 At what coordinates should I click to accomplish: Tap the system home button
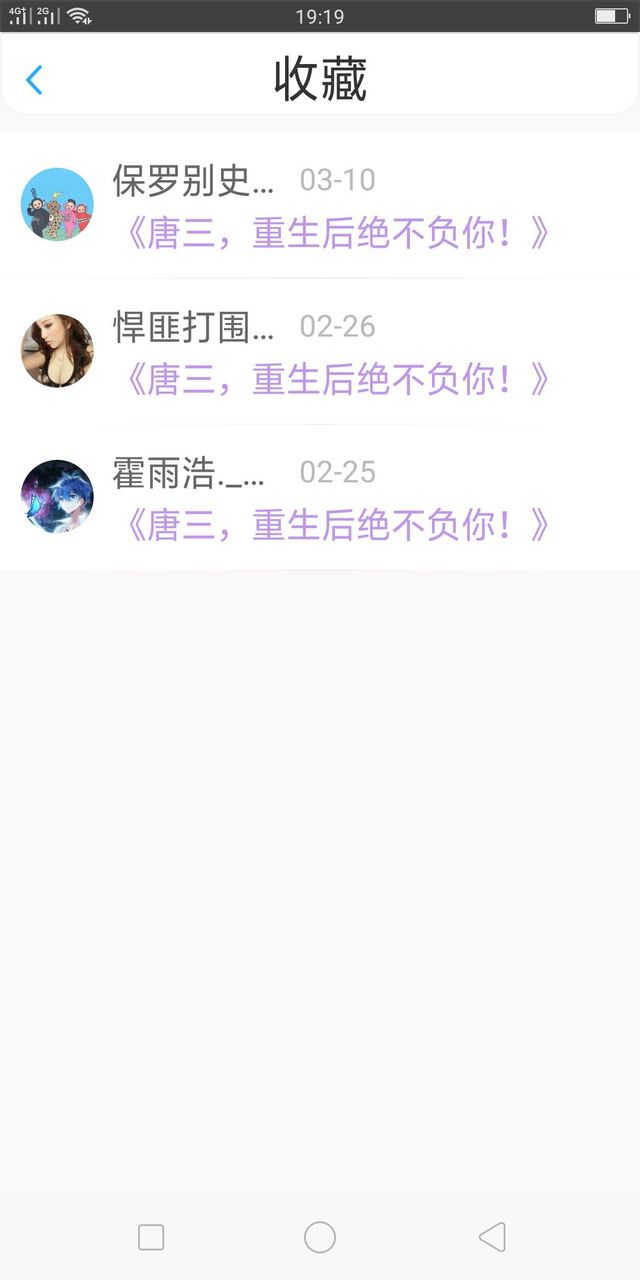[x=320, y=1237]
